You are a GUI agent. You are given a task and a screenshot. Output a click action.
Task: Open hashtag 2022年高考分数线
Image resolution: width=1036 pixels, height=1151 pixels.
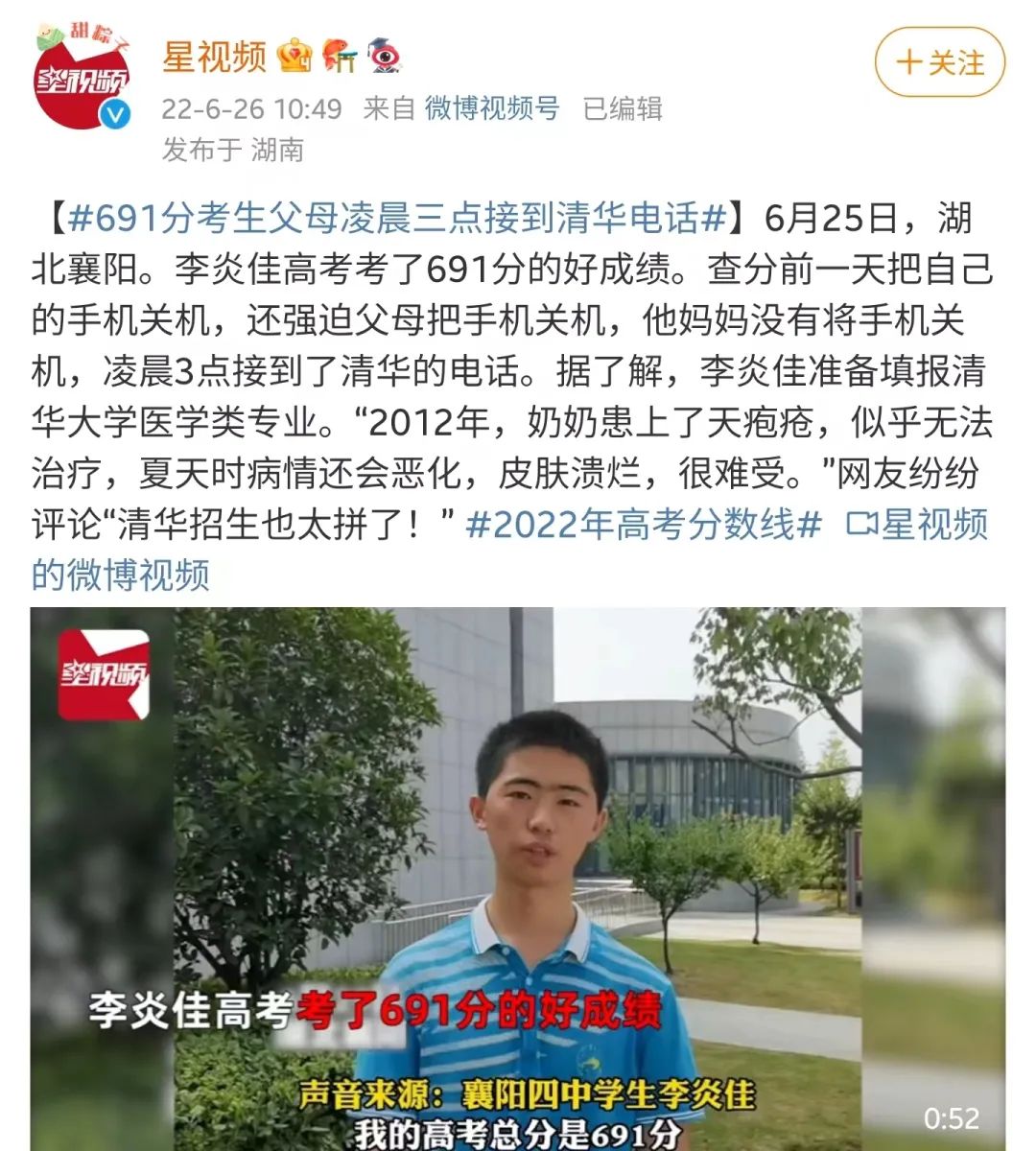[x=644, y=525]
